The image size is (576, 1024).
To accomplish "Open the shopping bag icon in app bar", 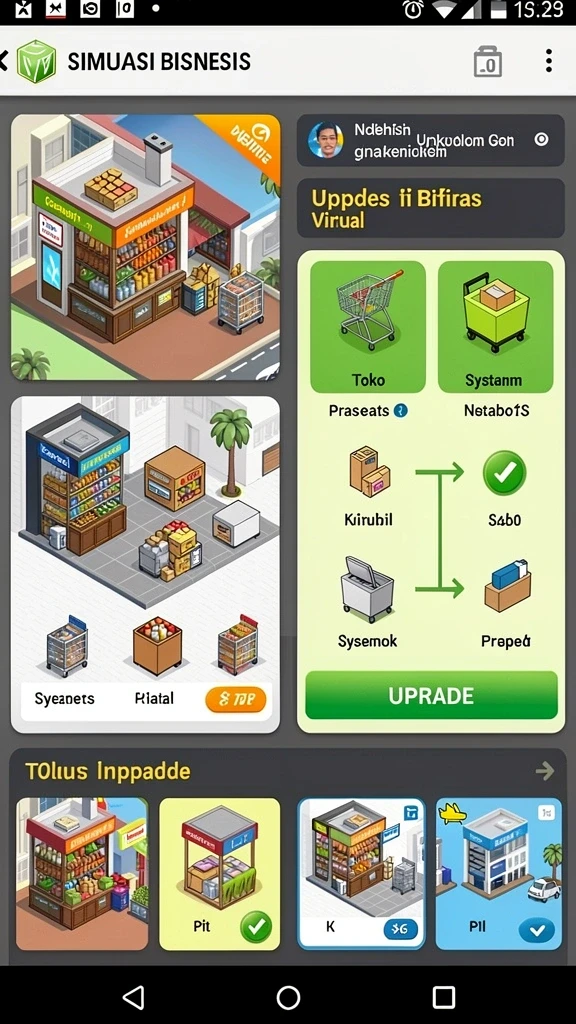I will pos(487,61).
